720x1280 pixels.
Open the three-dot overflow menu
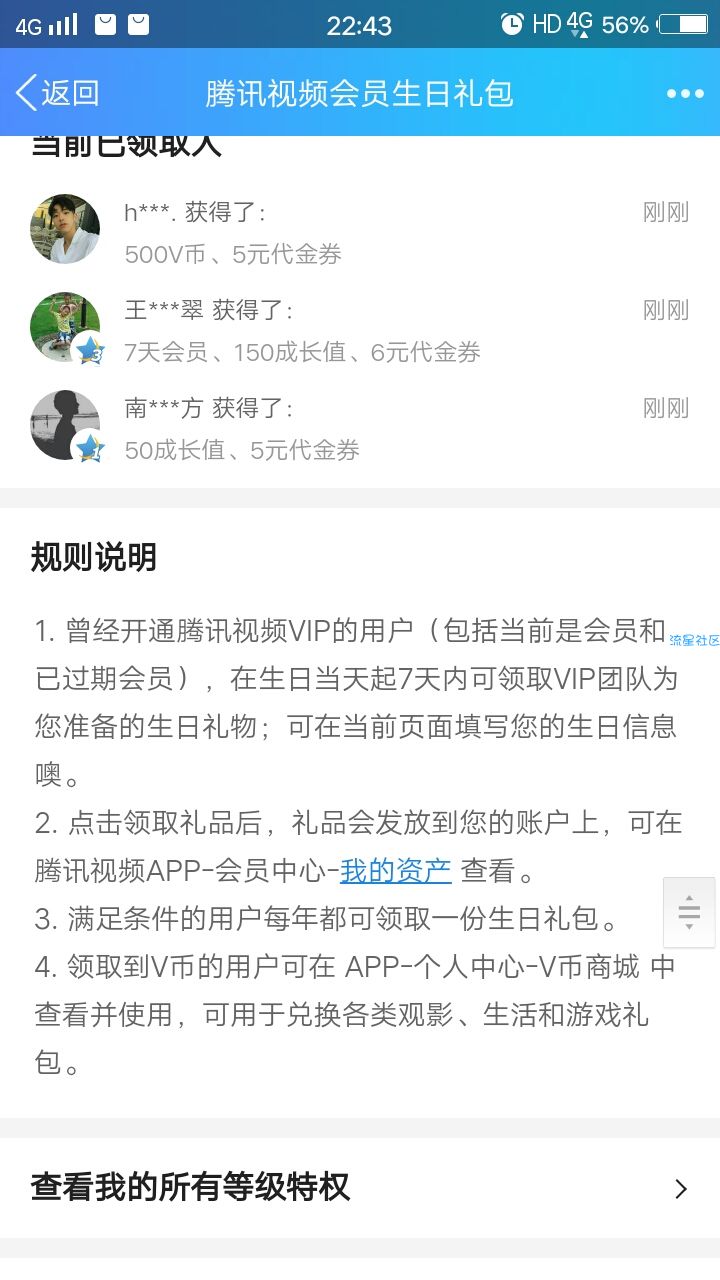pos(685,94)
